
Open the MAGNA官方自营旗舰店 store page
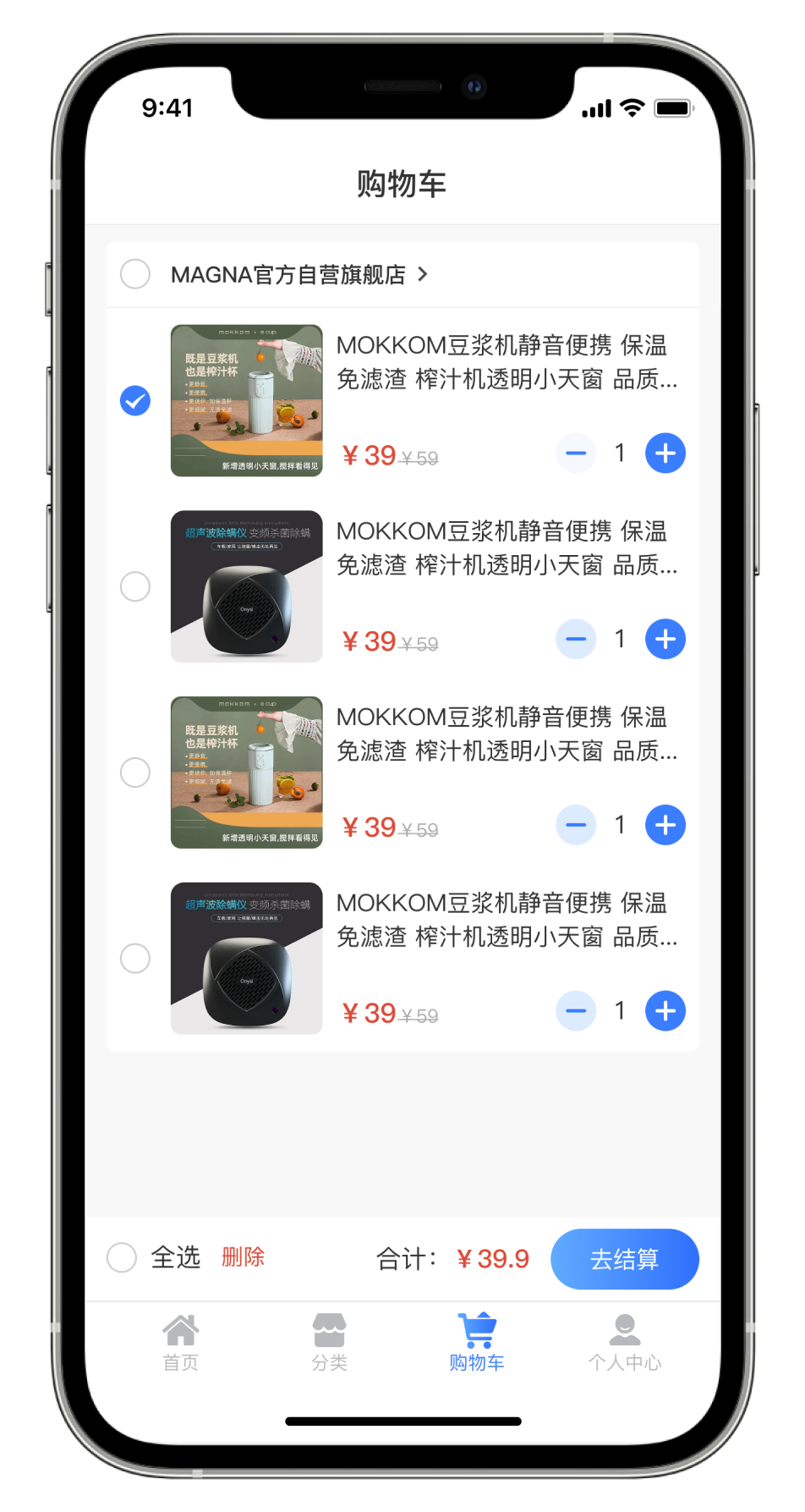pos(298,275)
